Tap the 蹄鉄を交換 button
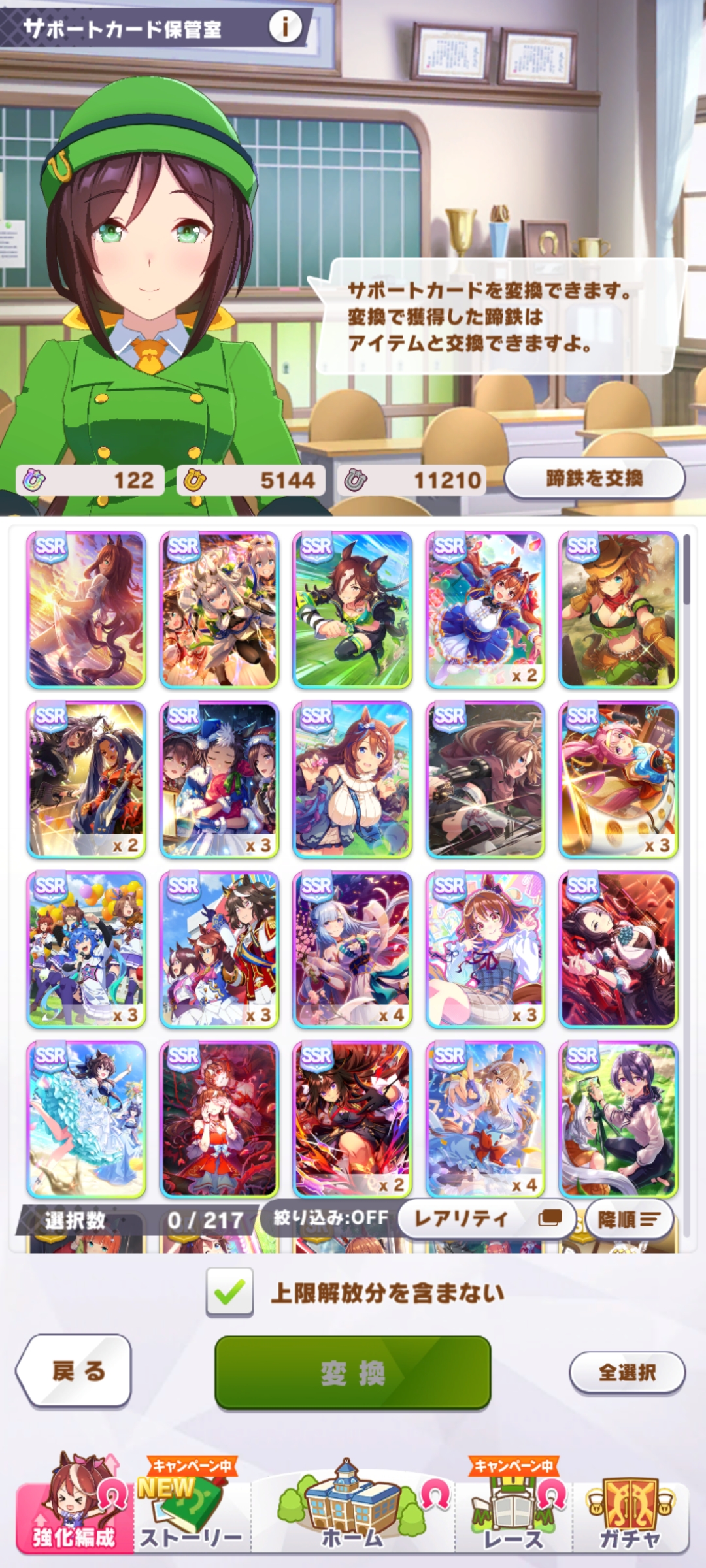 click(594, 478)
